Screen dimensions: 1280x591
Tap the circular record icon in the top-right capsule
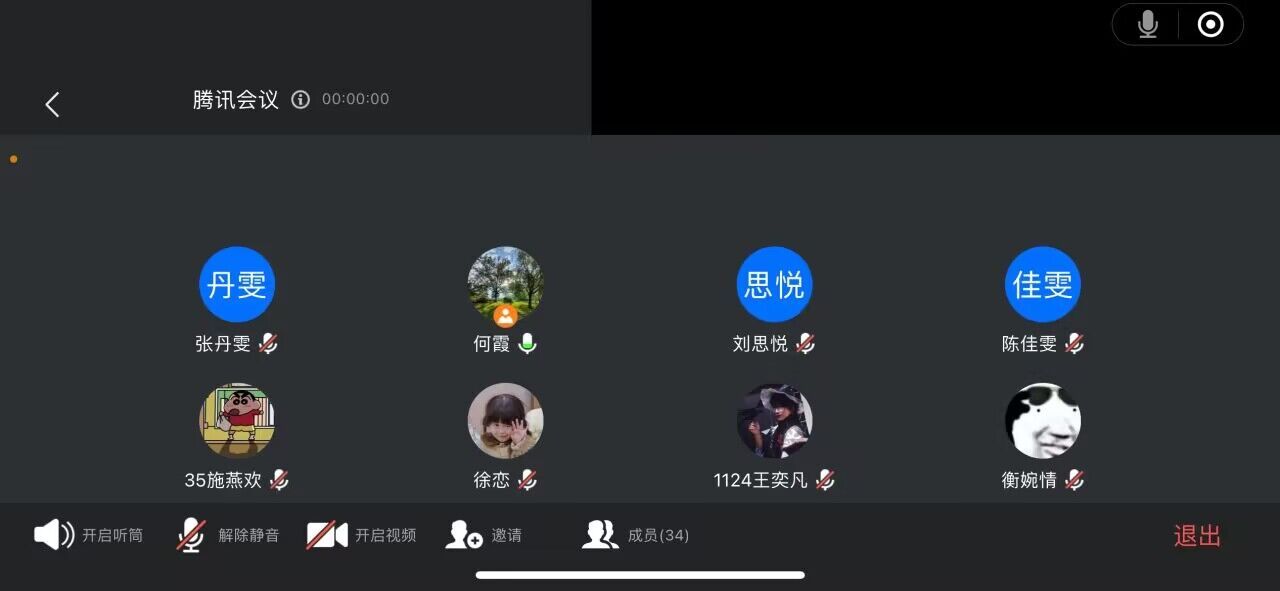click(x=1210, y=25)
